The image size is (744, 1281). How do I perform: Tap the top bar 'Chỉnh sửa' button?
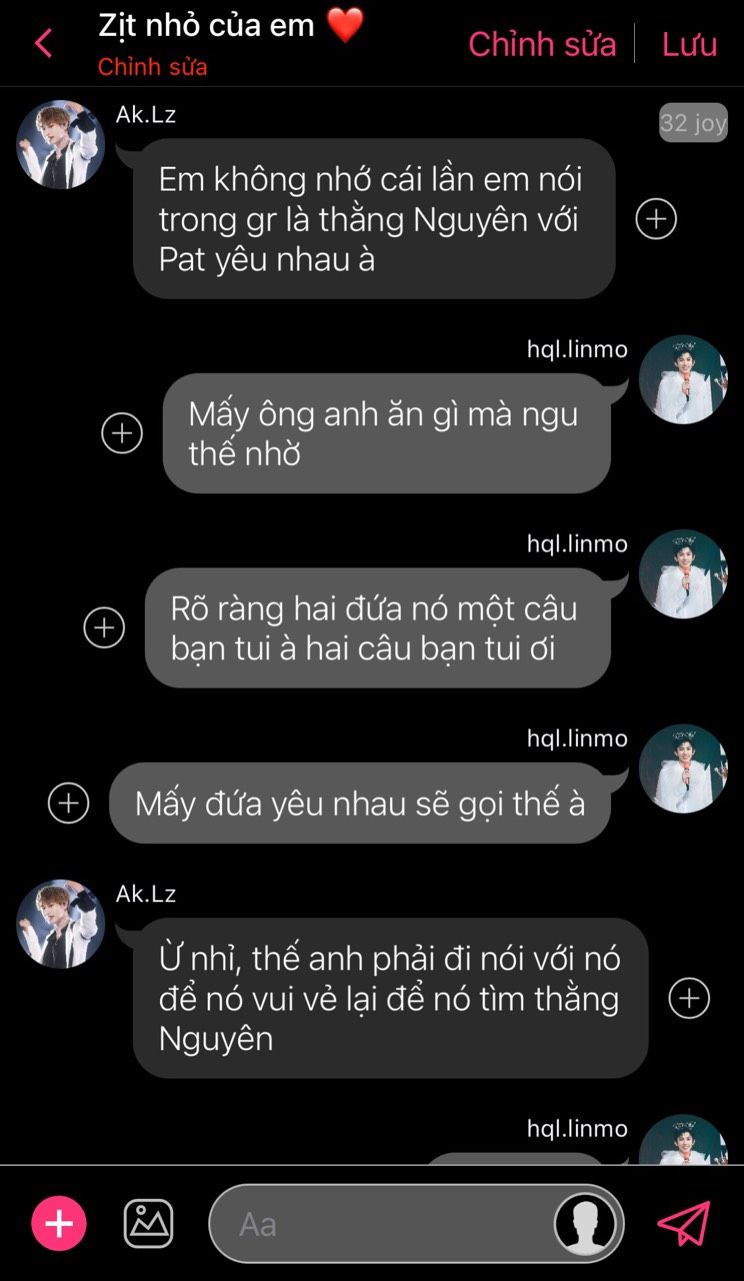[542, 44]
